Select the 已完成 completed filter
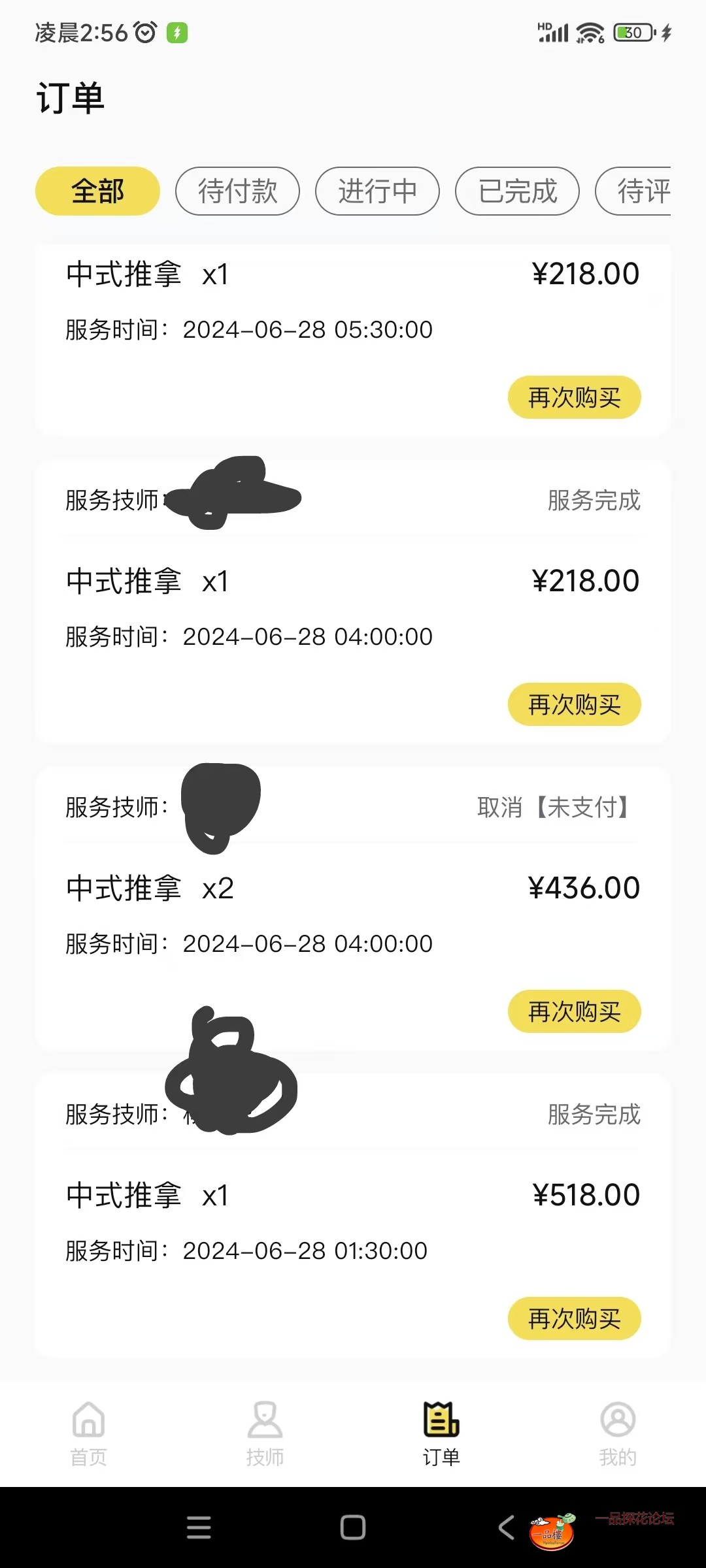 [x=516, y=191]
